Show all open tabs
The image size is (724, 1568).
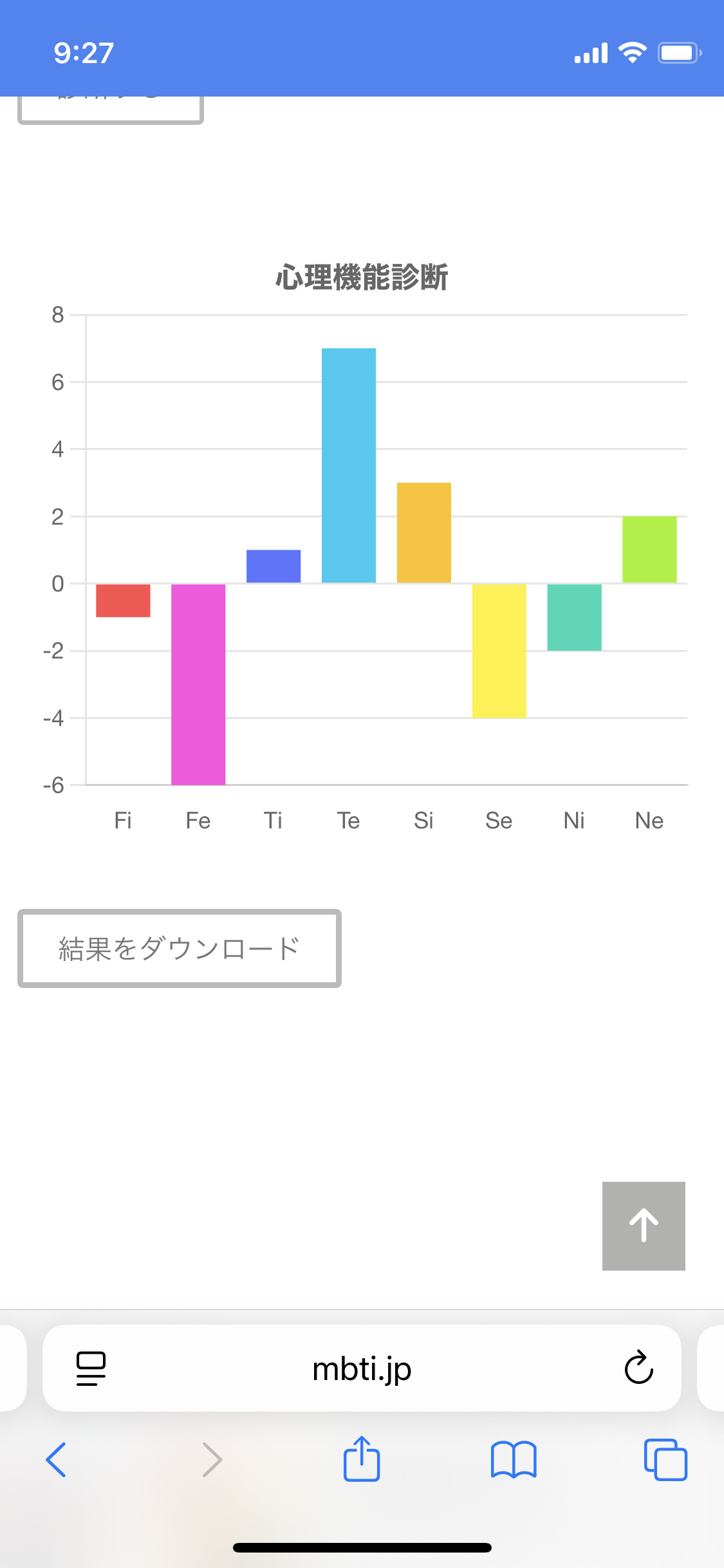click(x=665, y=1459)
